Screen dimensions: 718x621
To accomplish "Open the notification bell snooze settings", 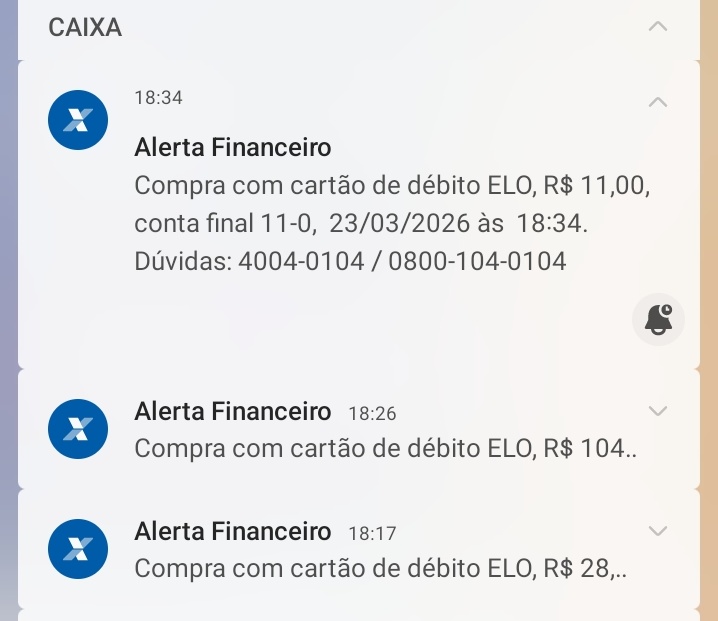I will click(x=658, y=320).
